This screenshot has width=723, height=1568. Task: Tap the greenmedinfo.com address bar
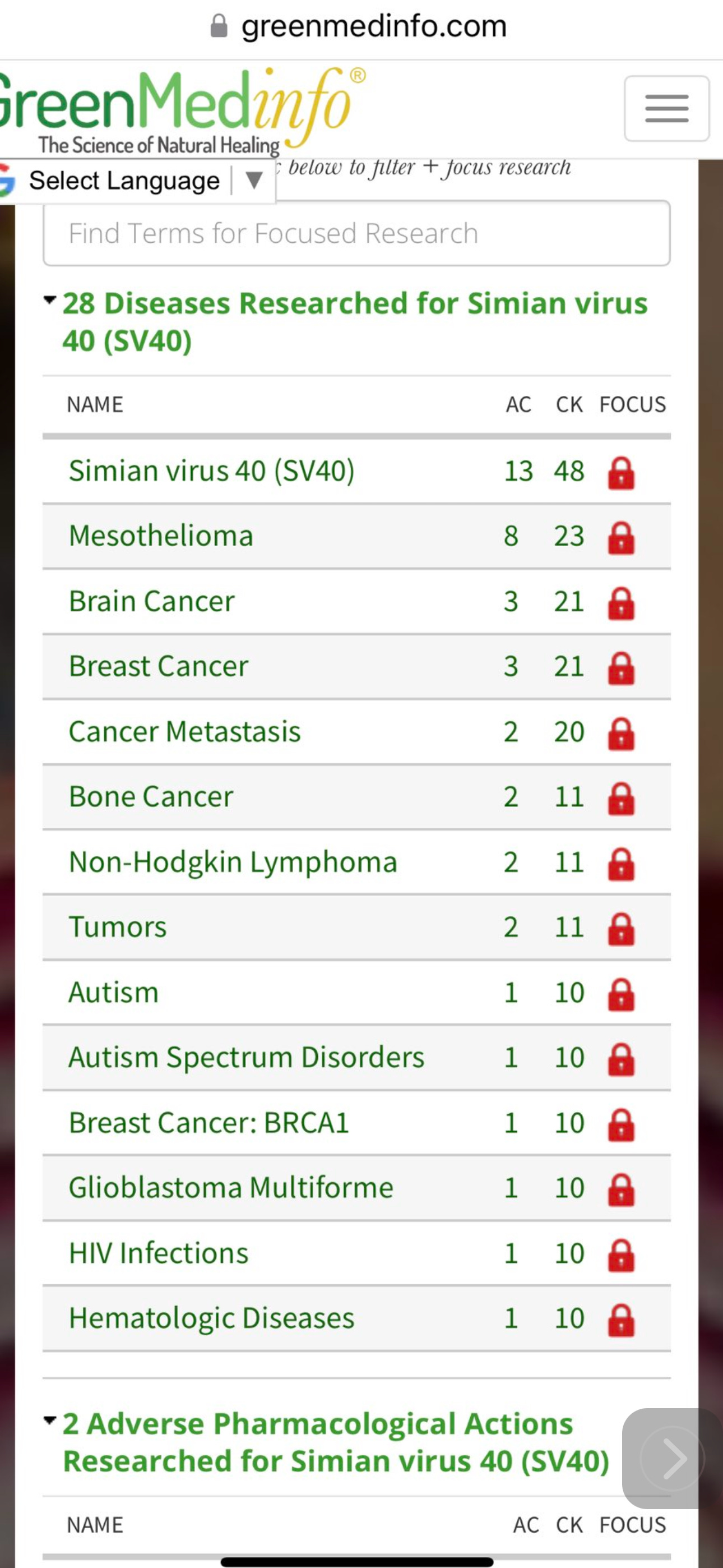[x=361, y=26]
